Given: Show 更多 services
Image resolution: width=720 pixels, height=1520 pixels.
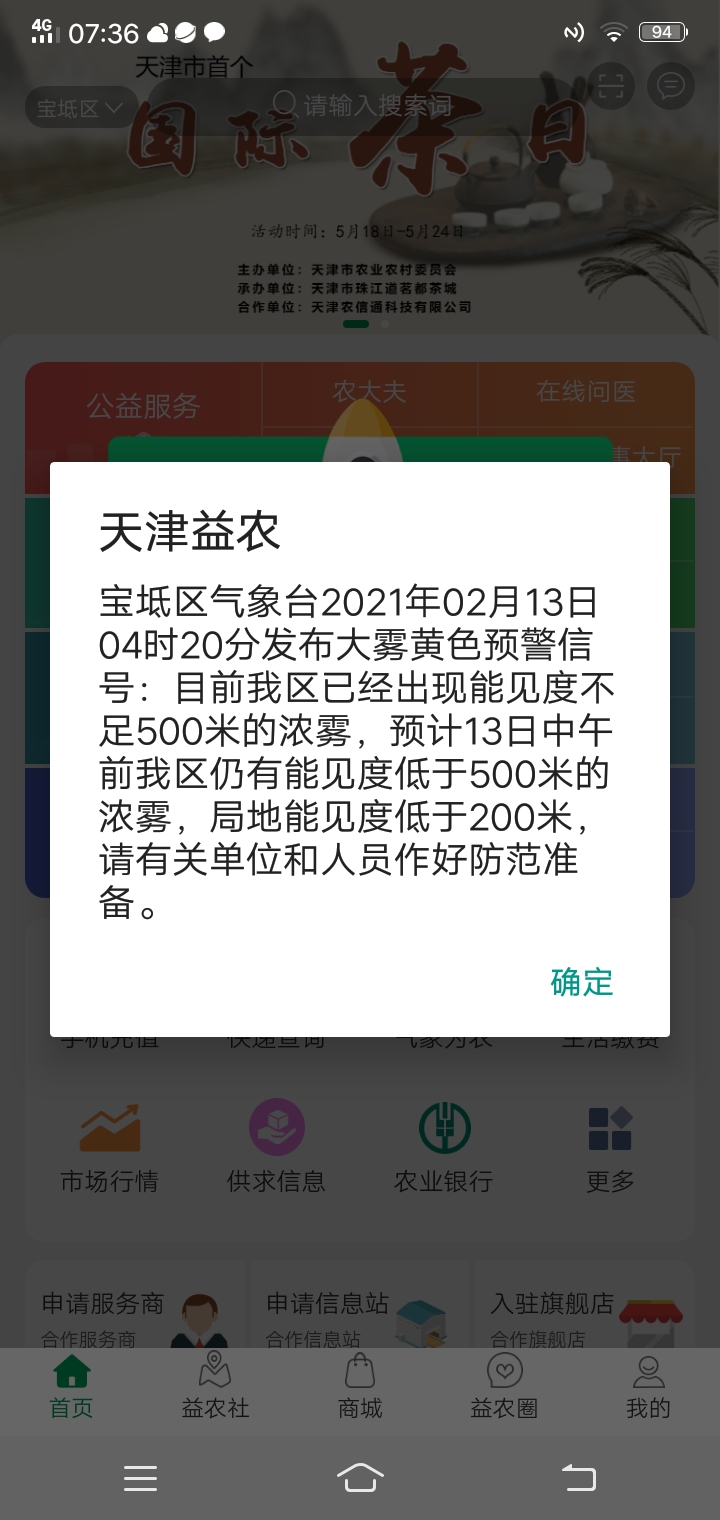Looking at the screenshot, I should (x=610, y=1148).
